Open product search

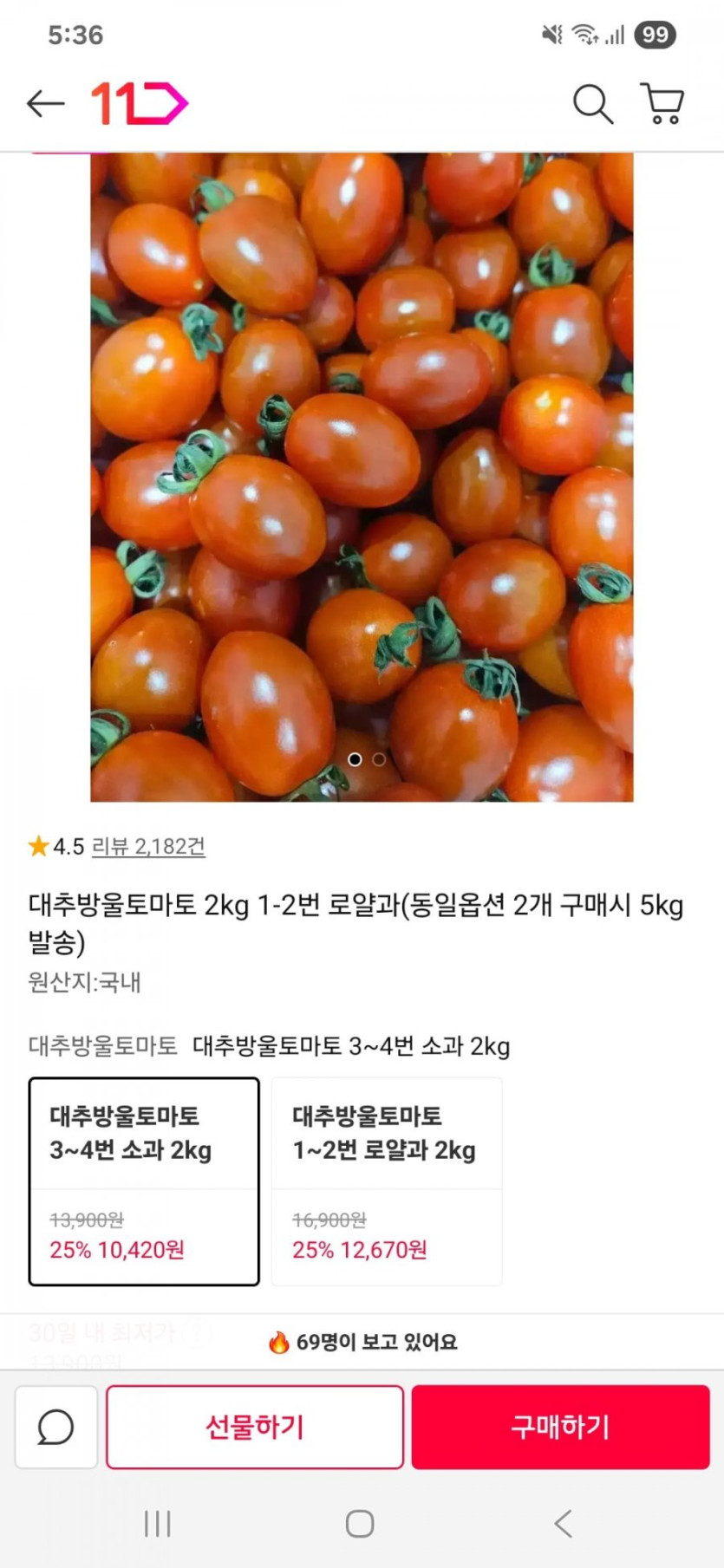(592, 104)
